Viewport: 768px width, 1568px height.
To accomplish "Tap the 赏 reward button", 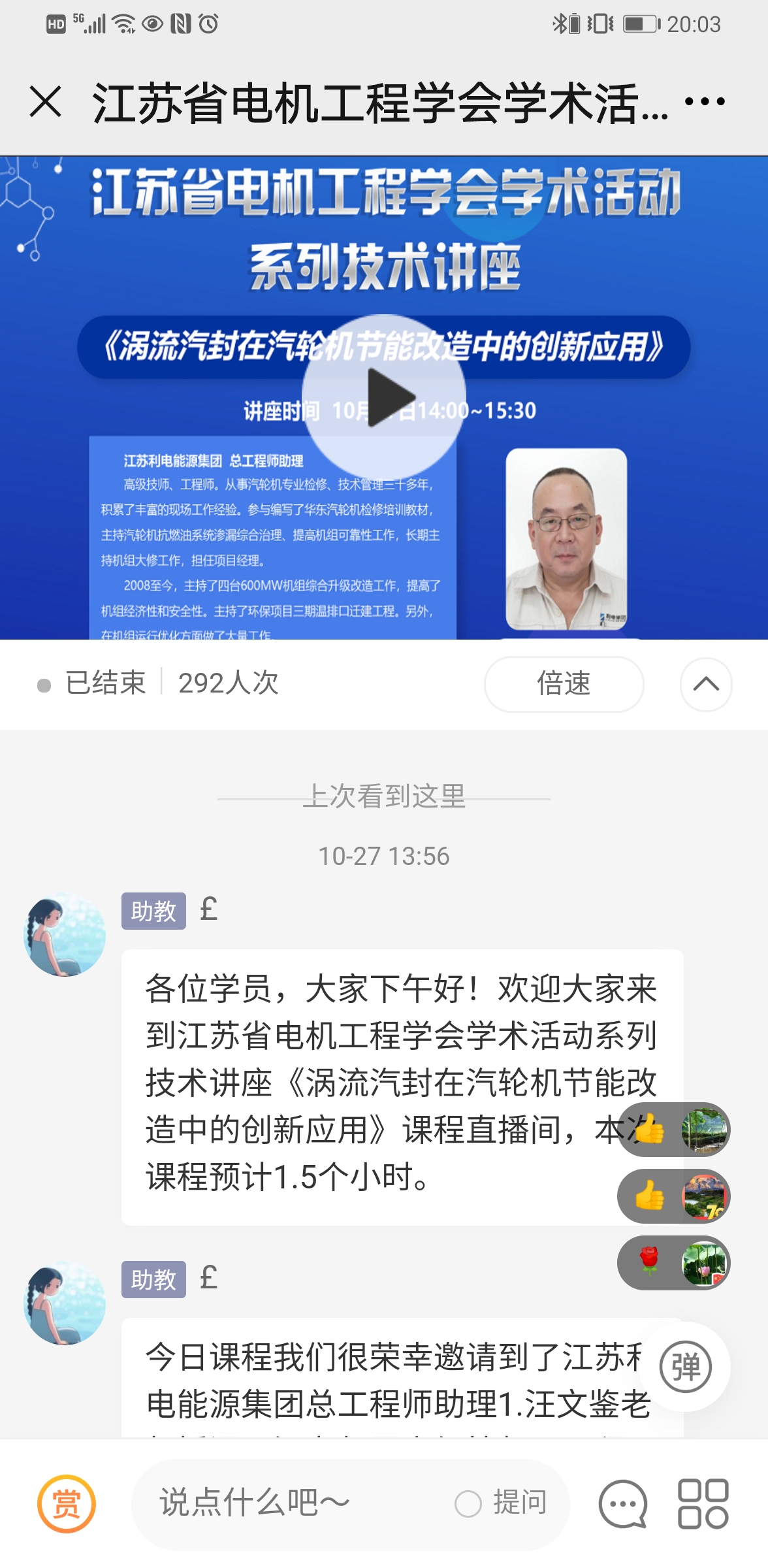I will 66,1503.
